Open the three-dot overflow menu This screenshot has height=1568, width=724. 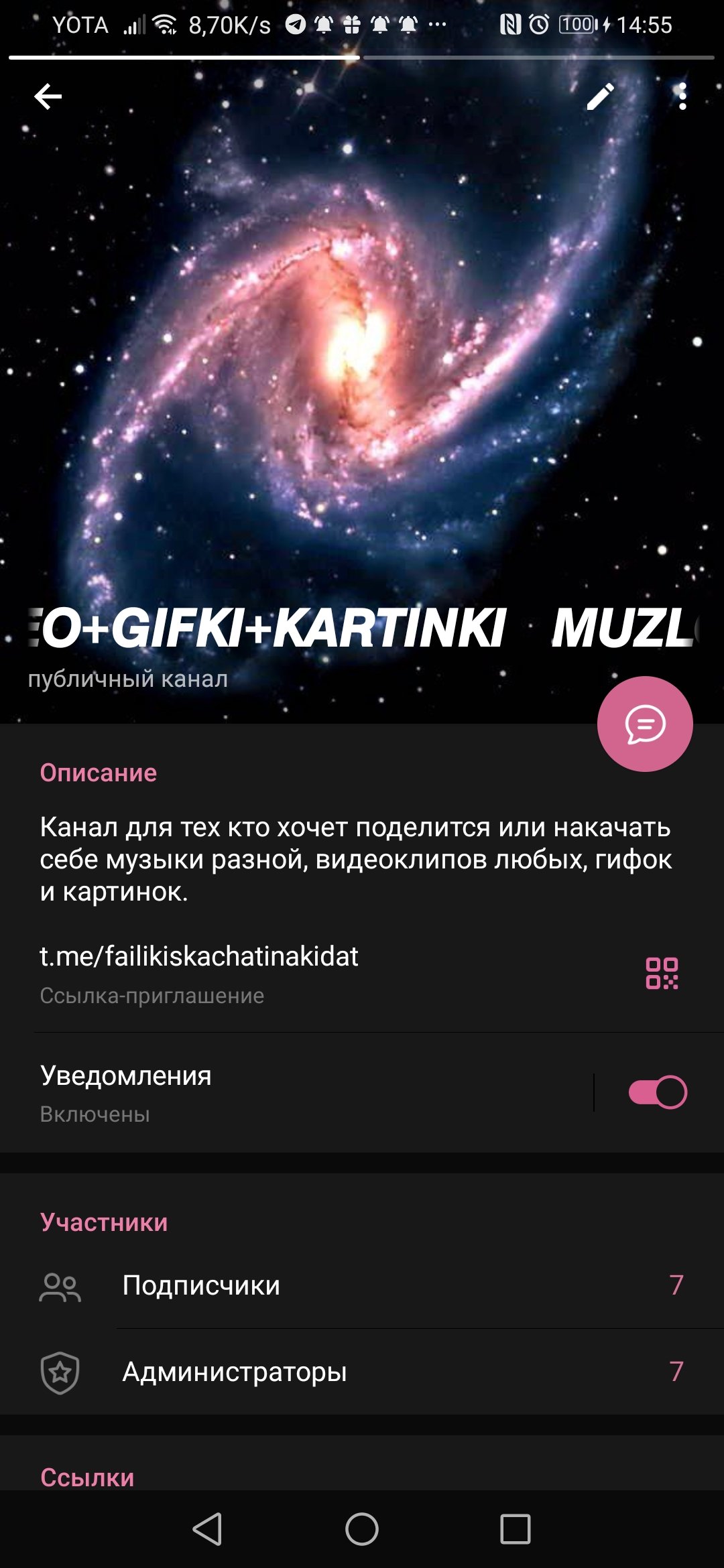[682, 97]
